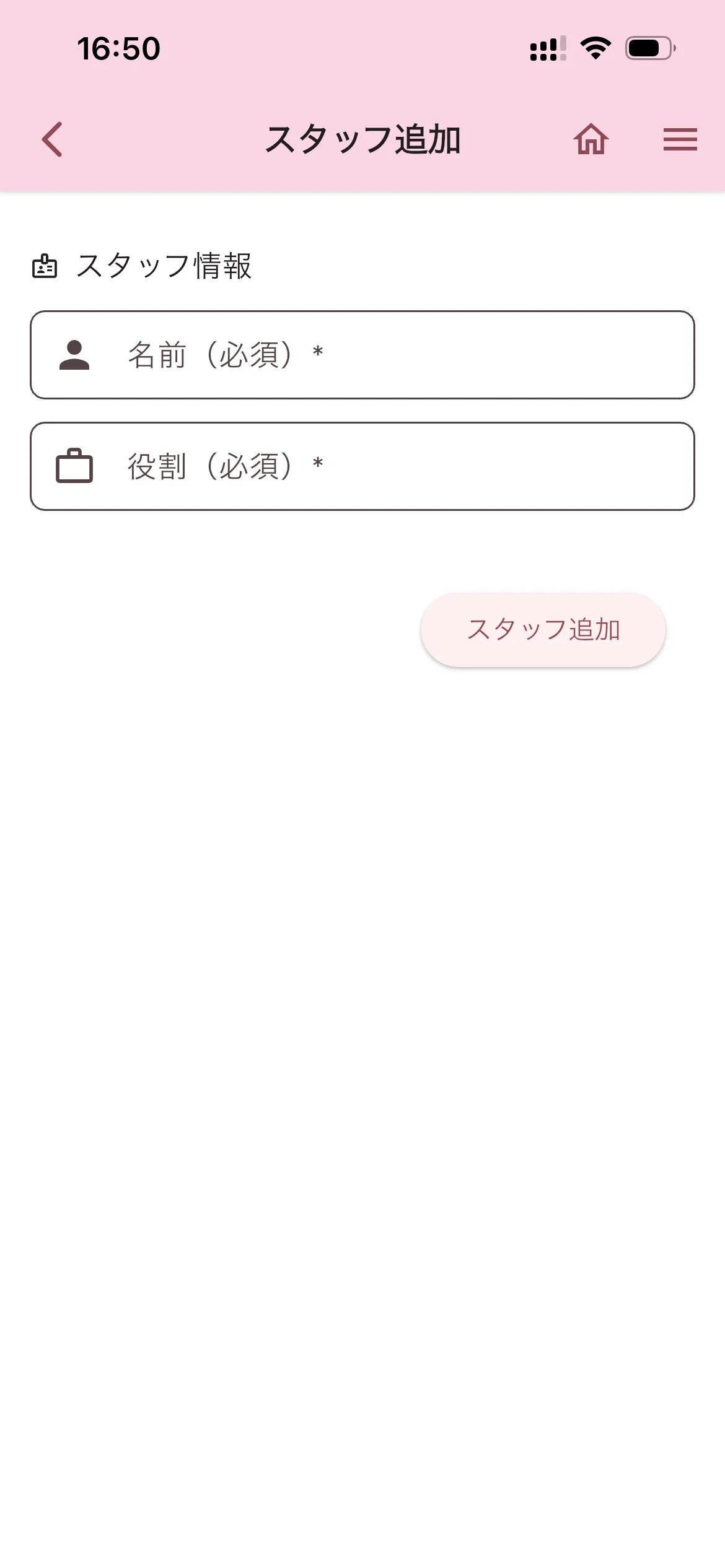Tap the スタッフ追加 submit button
The width and height of the screenshot is (725, 1568).
[x=543, y=630]
